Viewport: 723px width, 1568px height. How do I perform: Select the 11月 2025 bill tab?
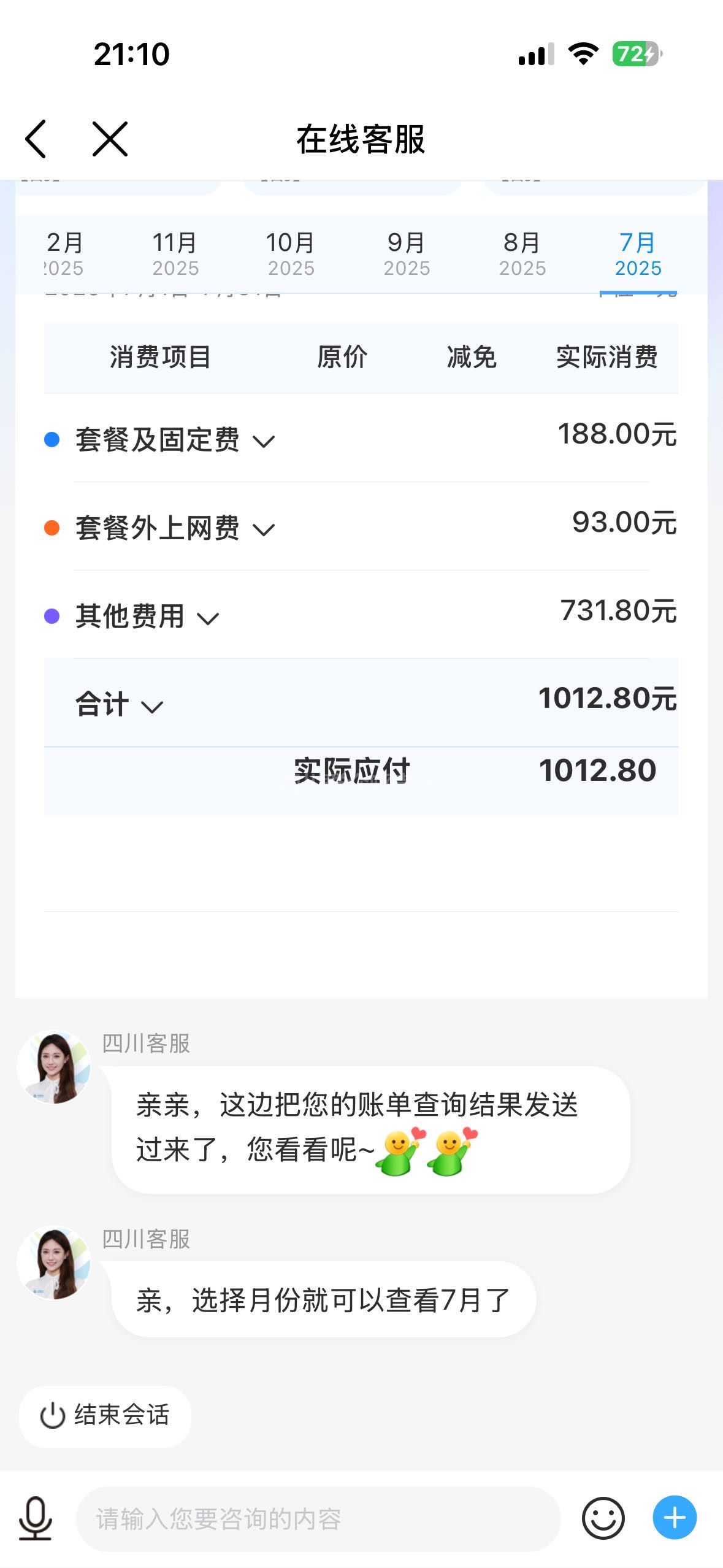[x=175, y=254]
